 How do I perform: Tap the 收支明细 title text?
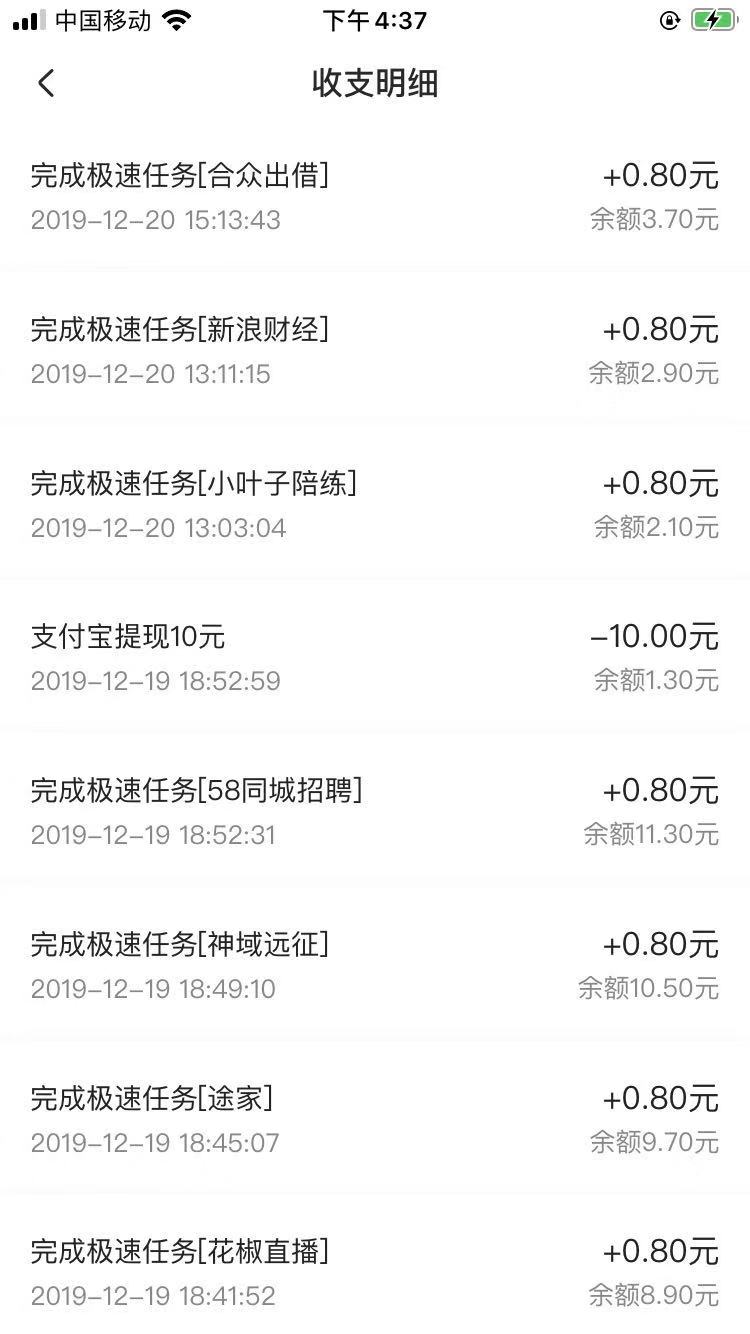tap(375, 84)
